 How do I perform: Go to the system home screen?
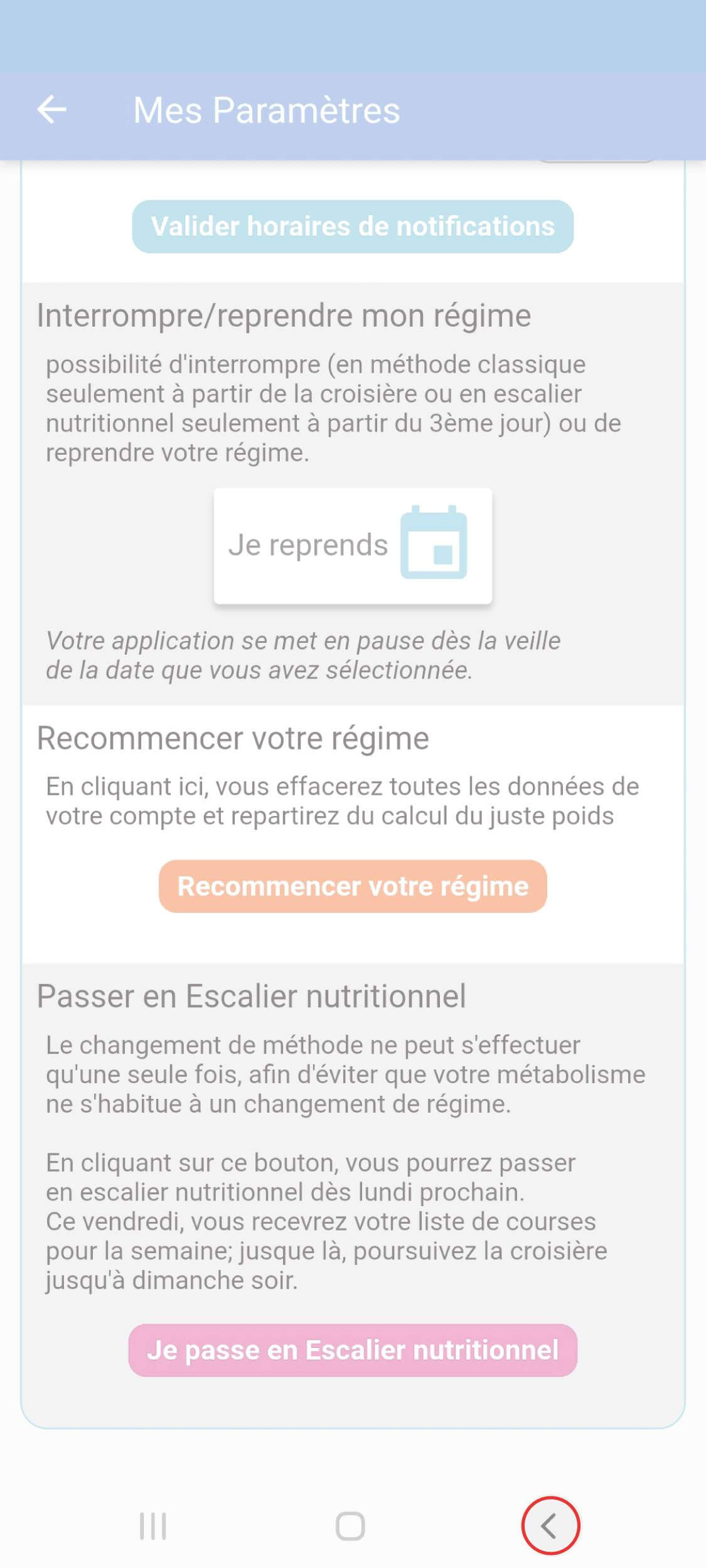pyautogui.click(x=350, y=1526)
